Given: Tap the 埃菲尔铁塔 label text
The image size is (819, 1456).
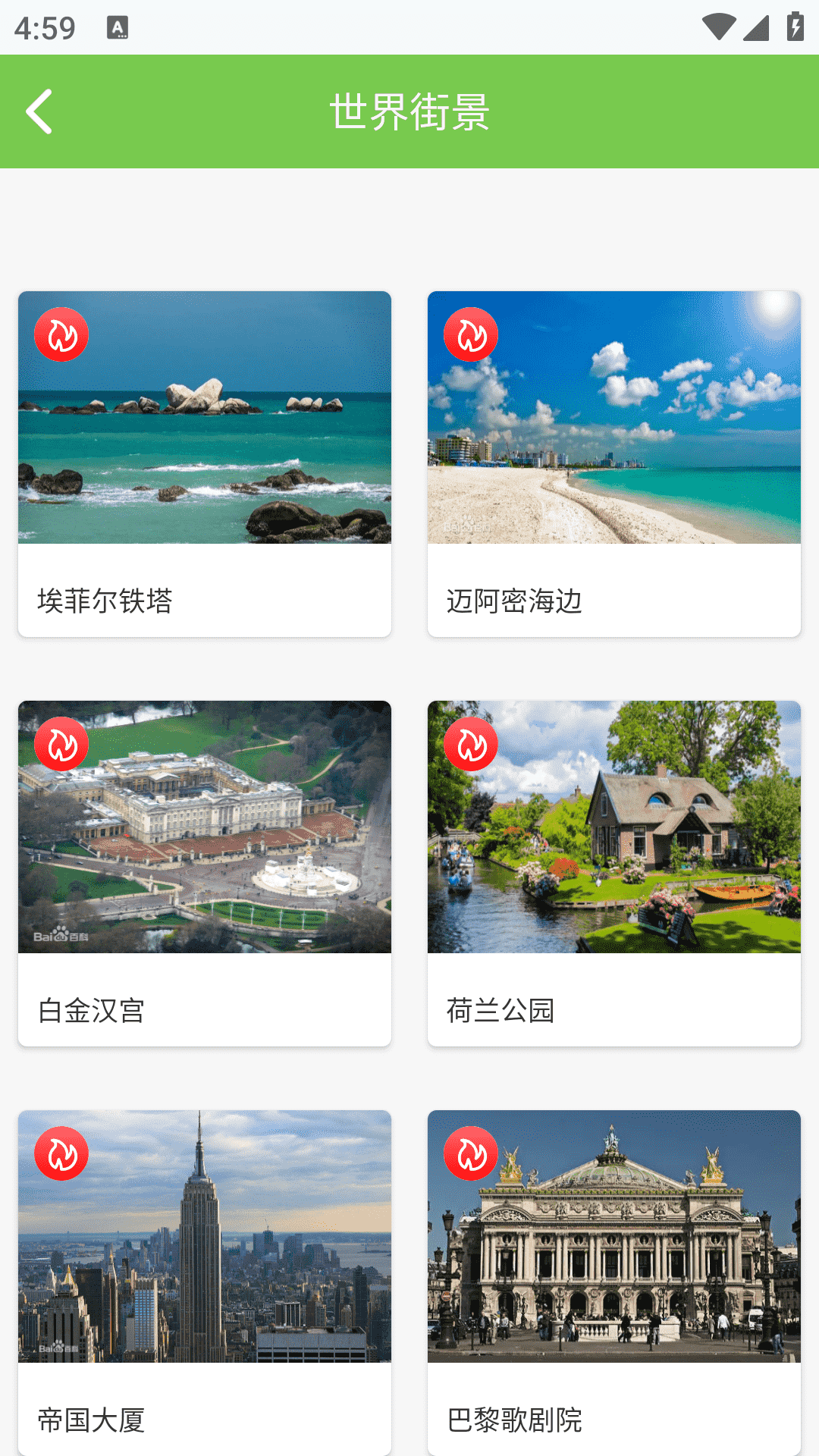Looking at the screenshot, I should click(x=105, y=601).
